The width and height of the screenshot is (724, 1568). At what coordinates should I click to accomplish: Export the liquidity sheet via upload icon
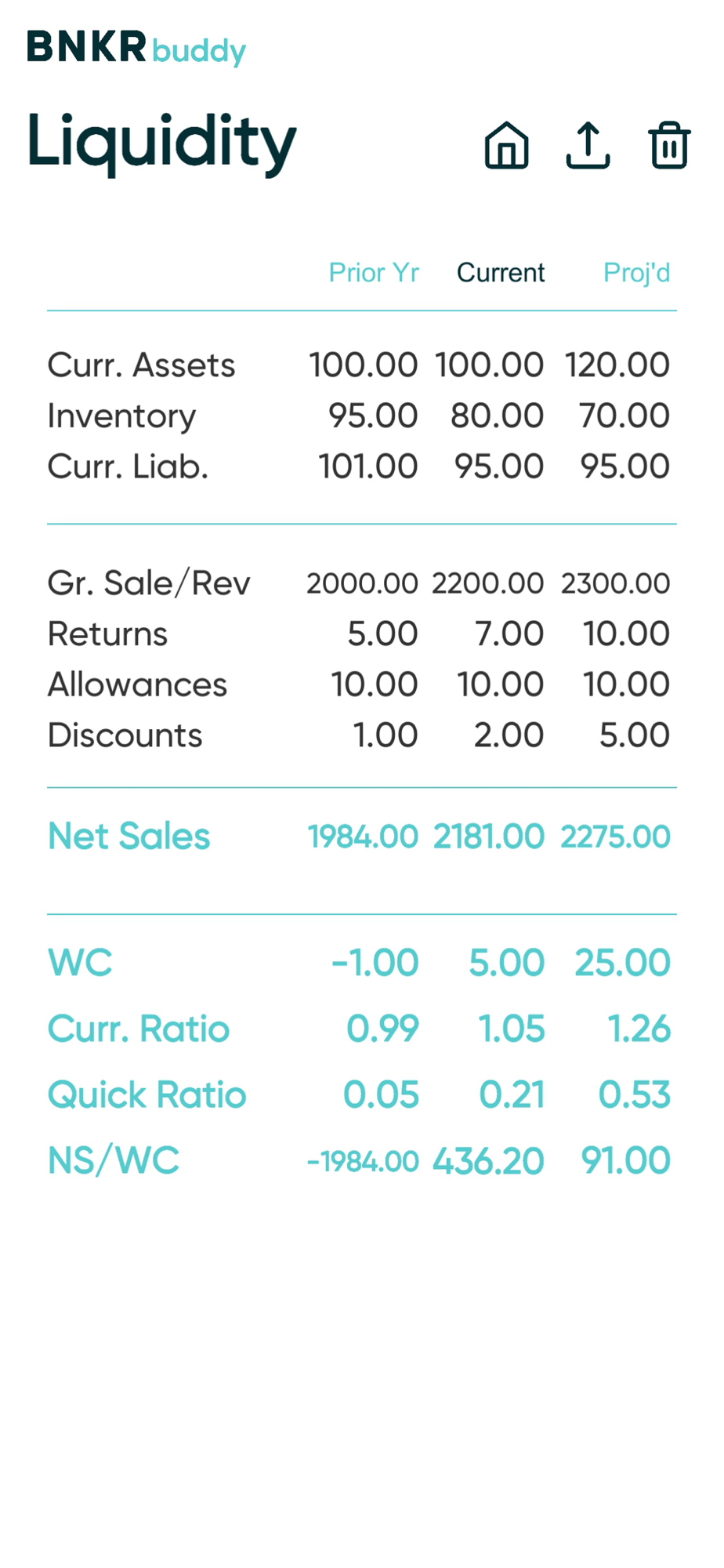[x=588, y=146]
